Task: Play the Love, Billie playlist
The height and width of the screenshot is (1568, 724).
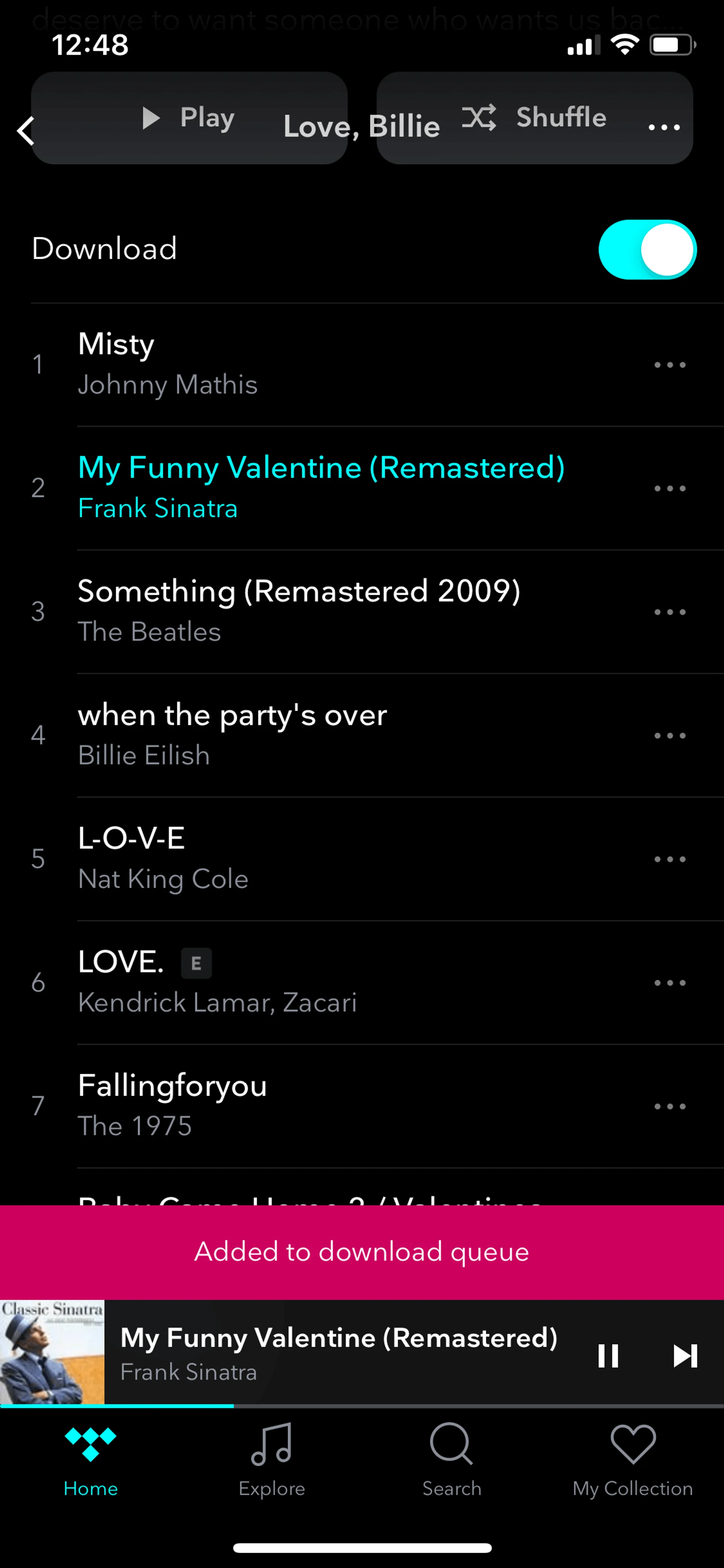Action: tap(189, 117)
